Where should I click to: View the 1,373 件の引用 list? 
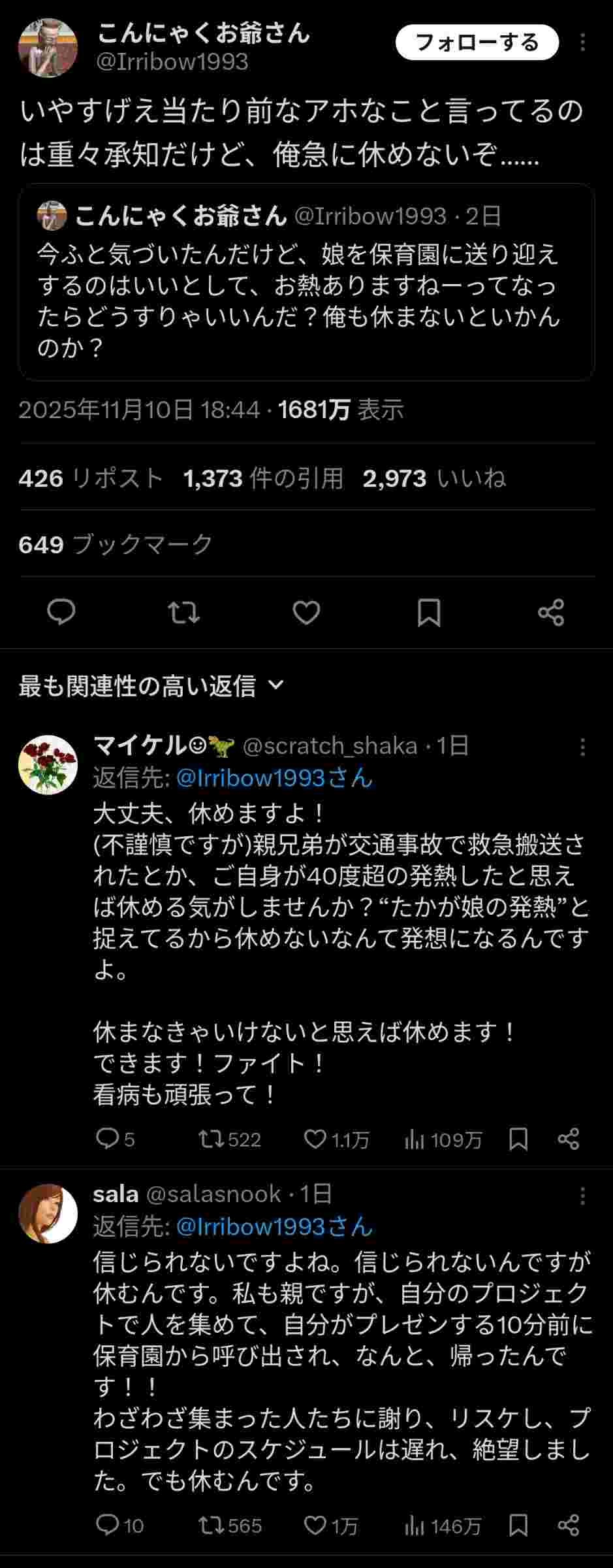click(263, 478)
